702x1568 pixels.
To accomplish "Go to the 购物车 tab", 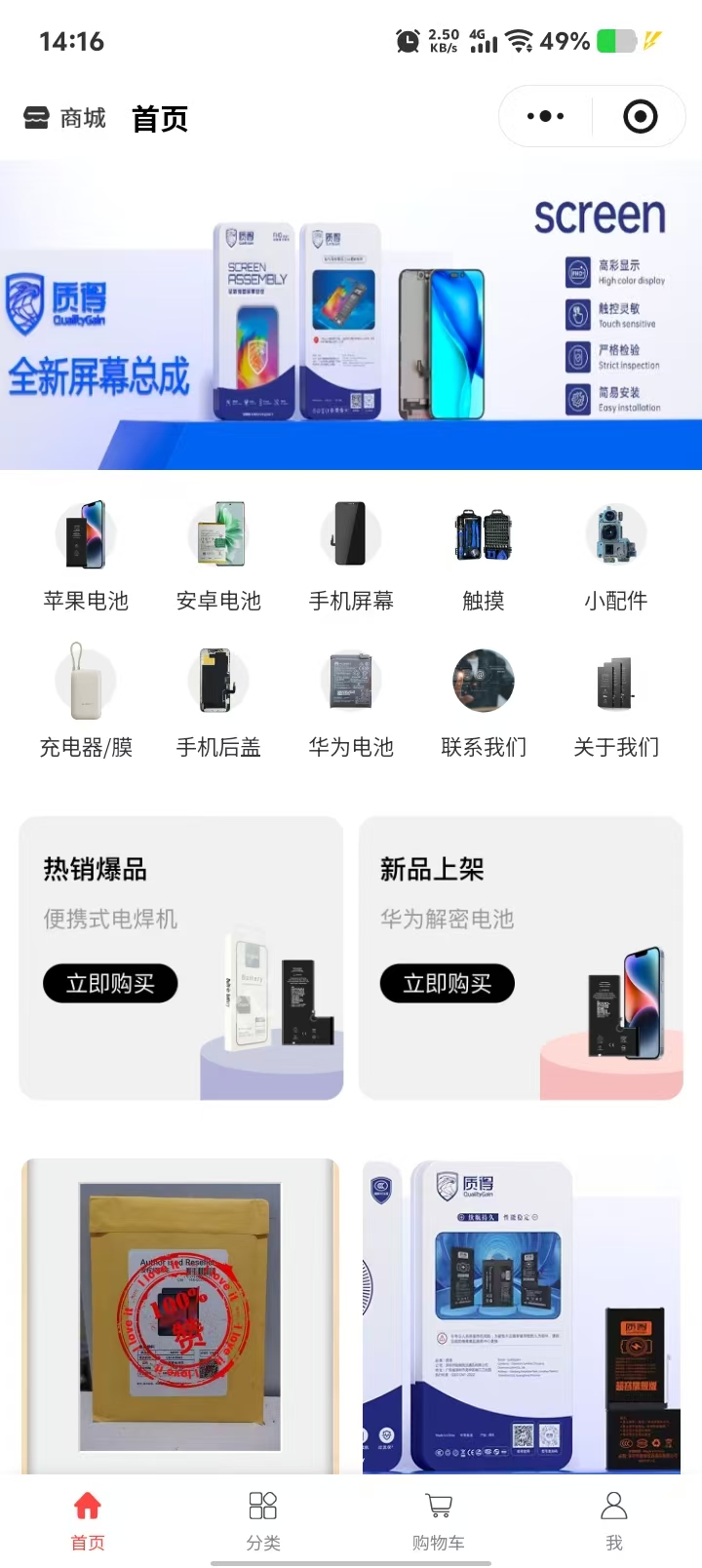I will point(439,1519).
